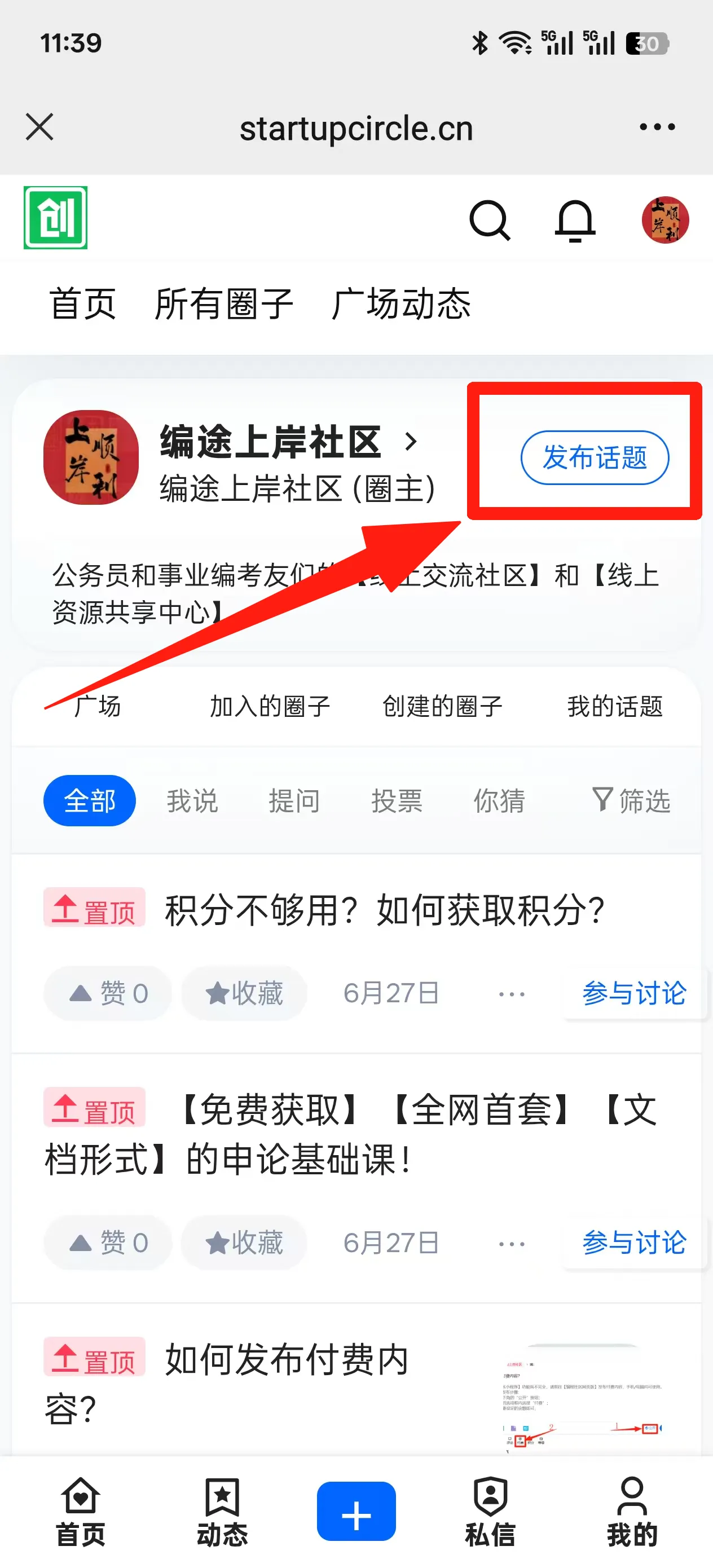Tap the blue plus create button
The image size is (713, 1568).
[x=356, y=1511]
